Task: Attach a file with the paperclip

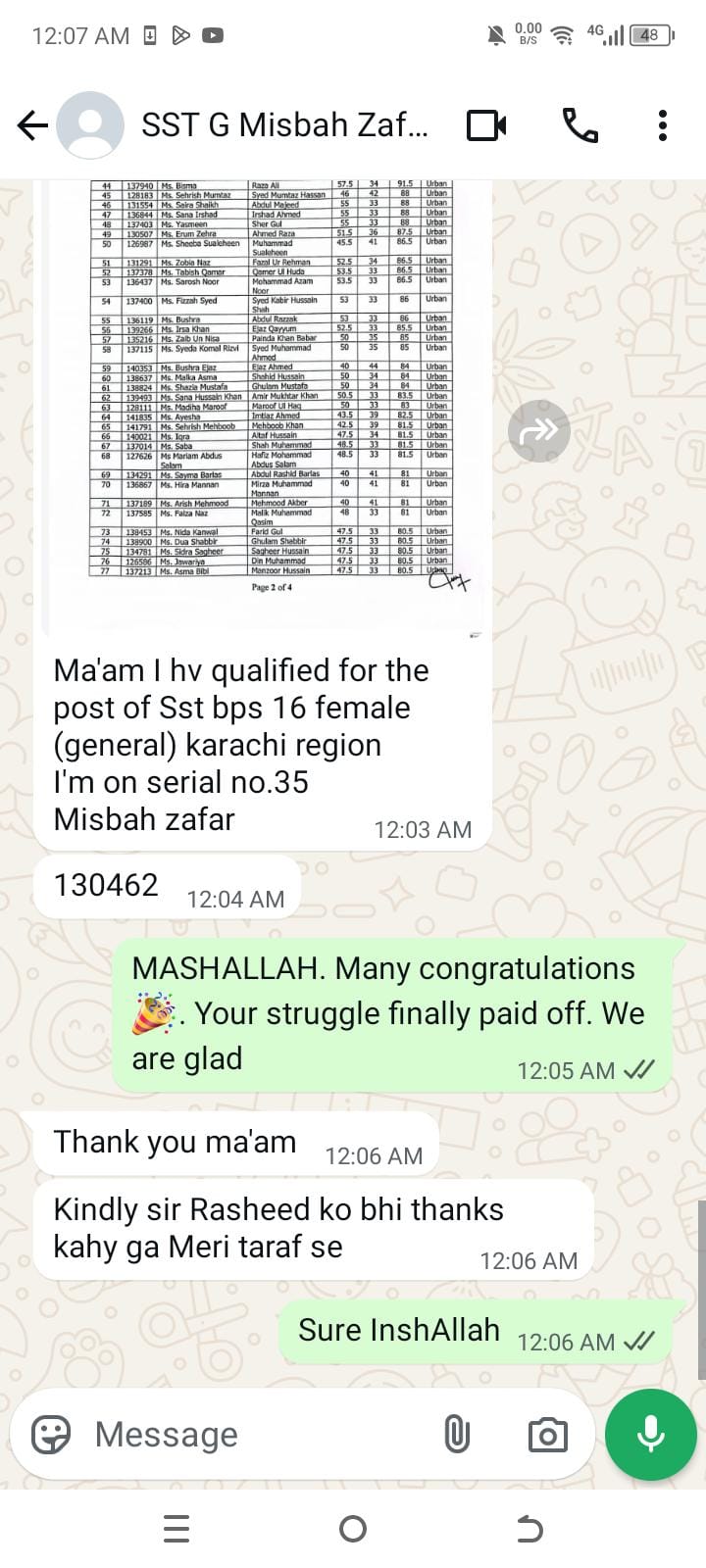Action: (x=457, y=1435)
